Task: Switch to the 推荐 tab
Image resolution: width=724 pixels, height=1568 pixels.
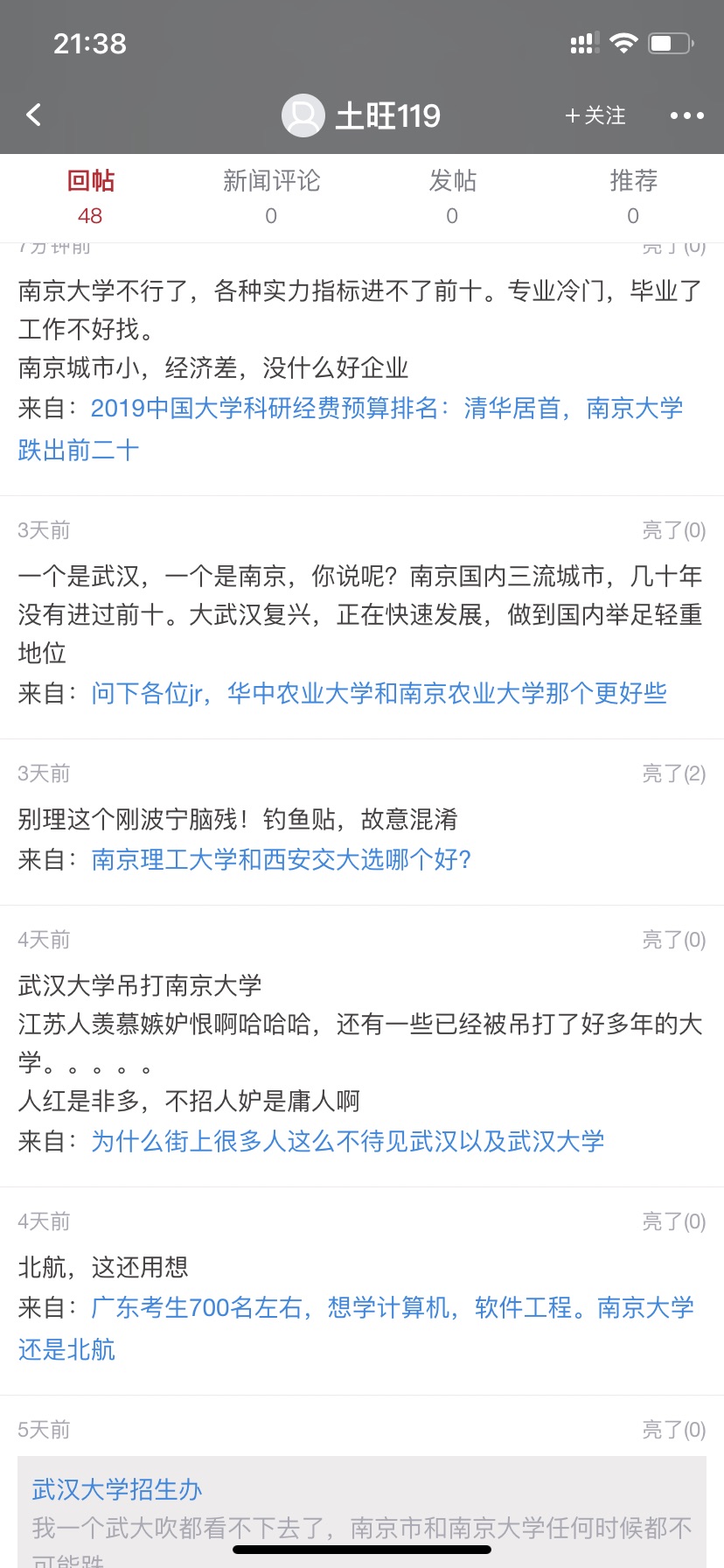Action: tap(633, 197)
